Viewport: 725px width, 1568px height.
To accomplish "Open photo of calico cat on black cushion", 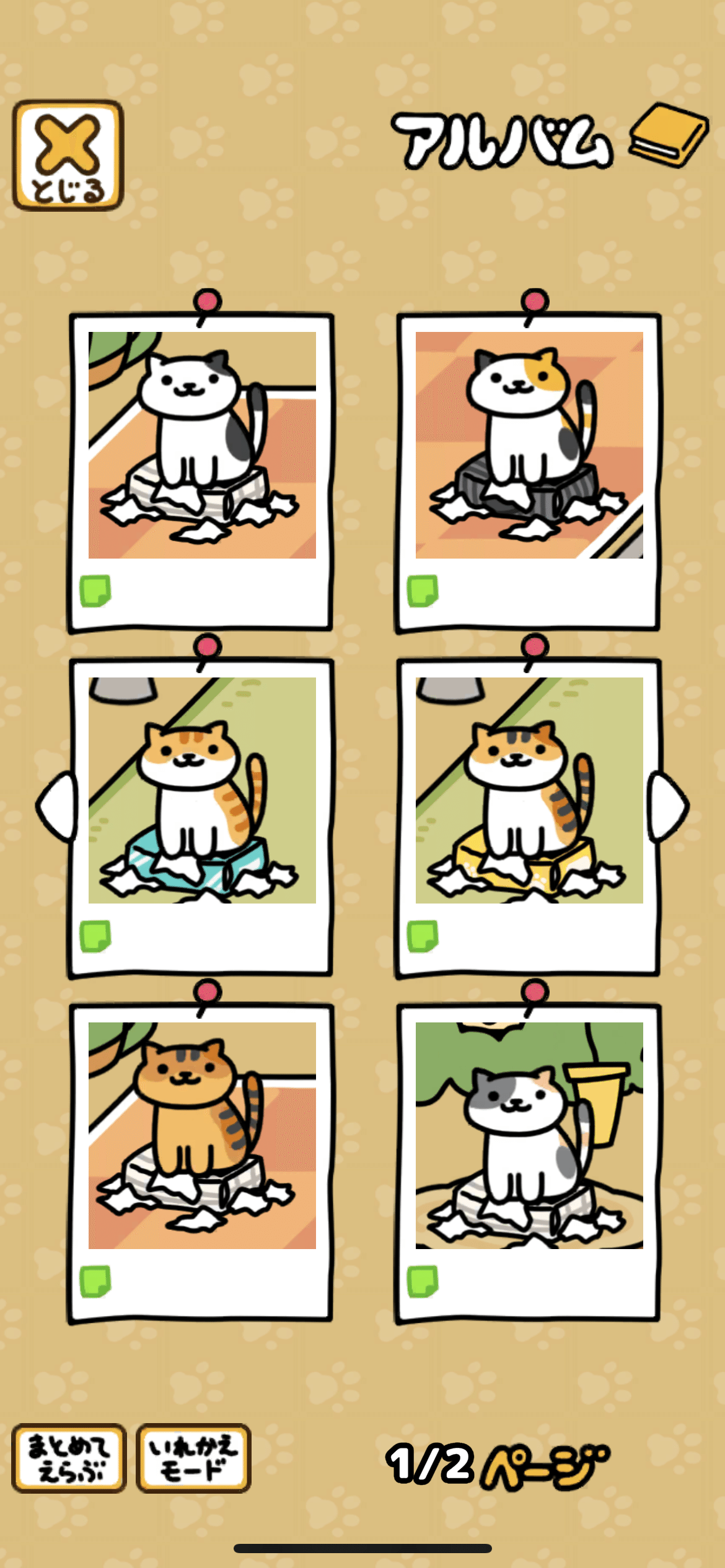I will pyautogui.click(x=529, y=445).
